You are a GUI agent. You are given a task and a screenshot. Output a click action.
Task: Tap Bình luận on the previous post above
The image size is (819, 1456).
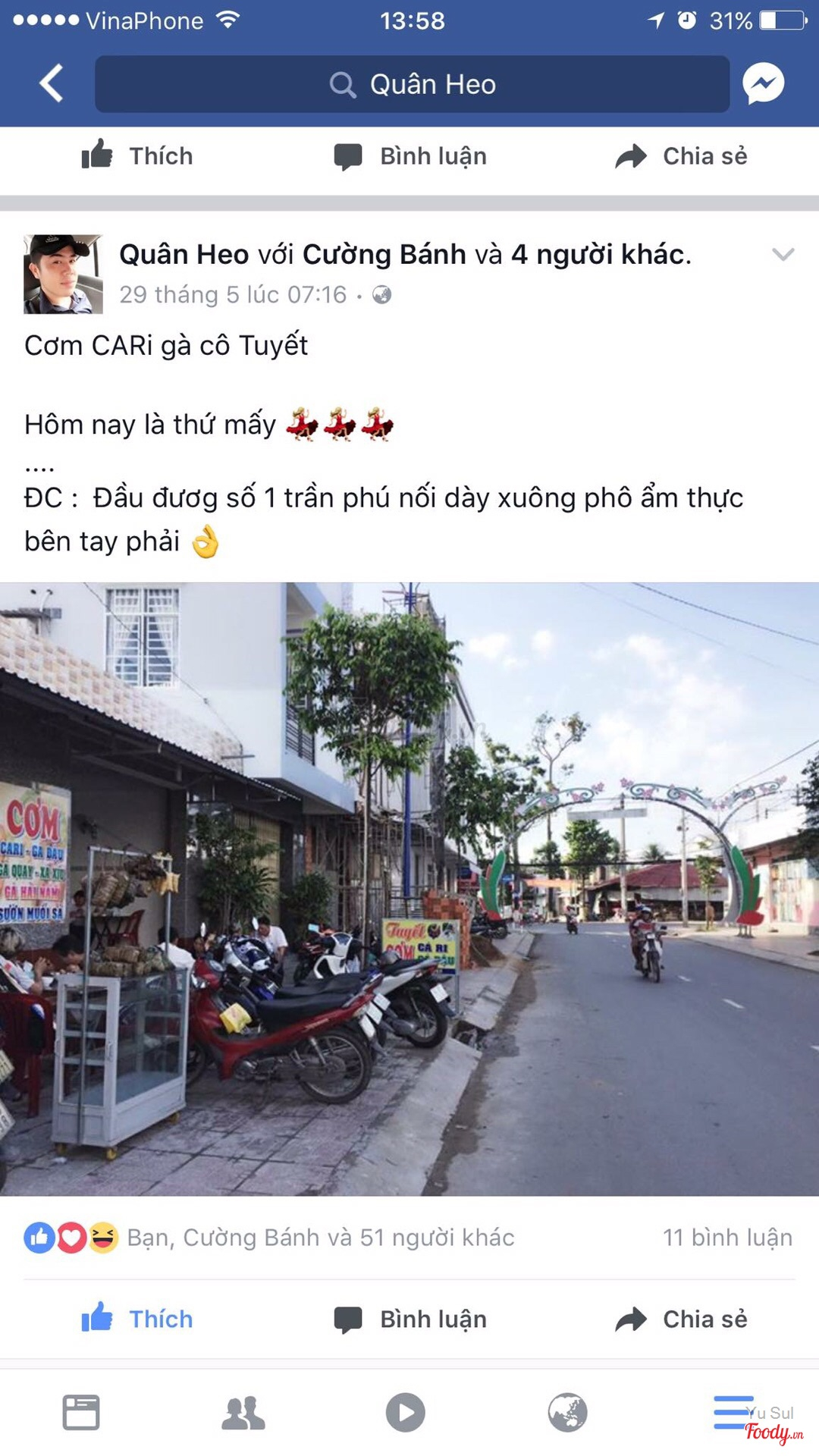[410, 156]
